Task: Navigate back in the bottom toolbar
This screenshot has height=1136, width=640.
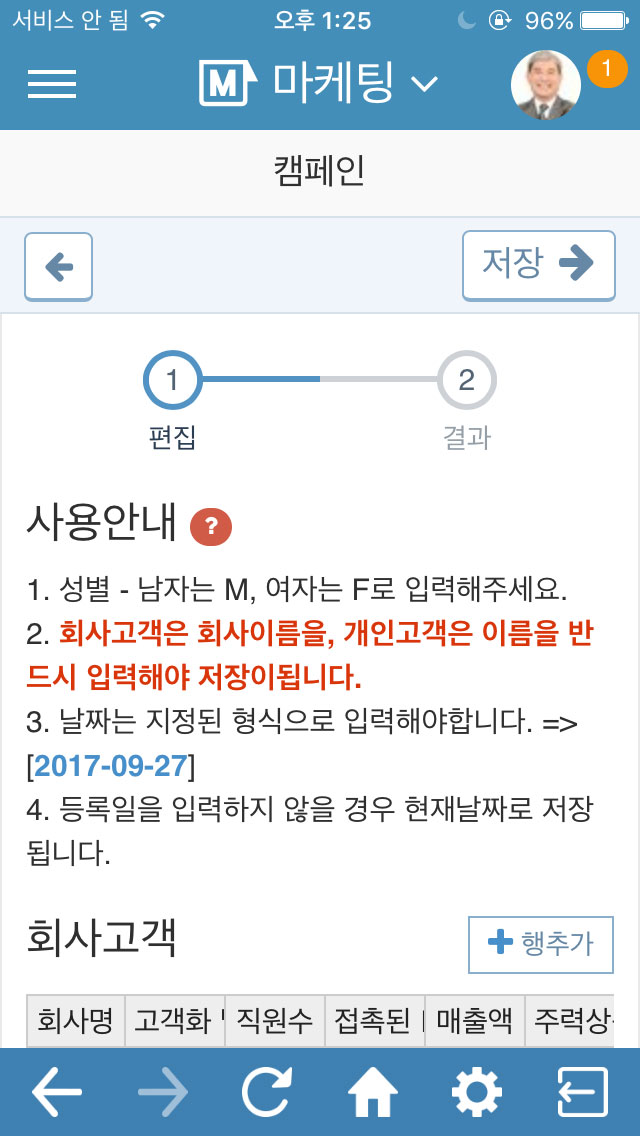Action: [57, 1091]
